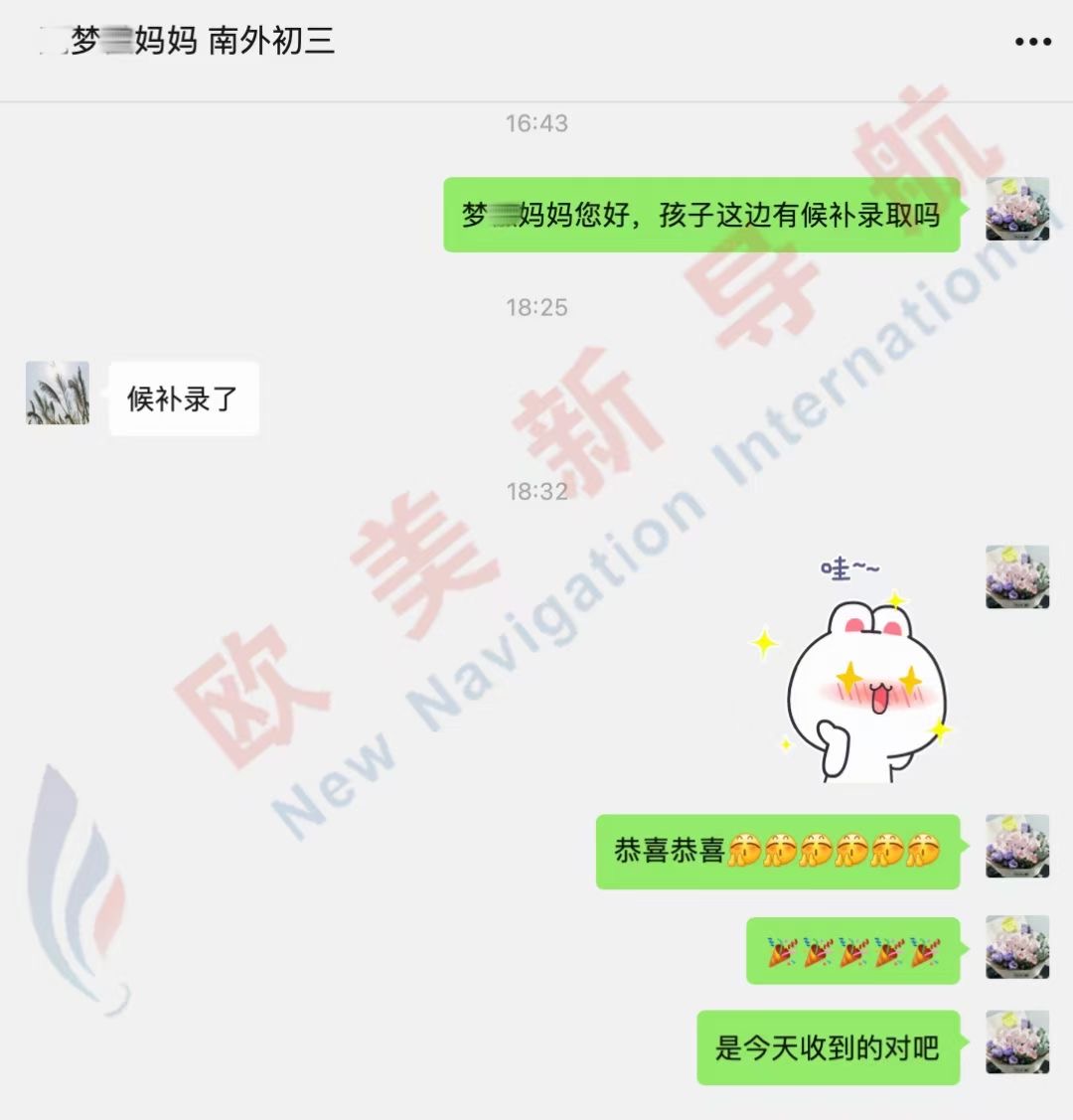Open the flower avatar beside the 候补录取吗 message
Screen dimensions: 1073x1120
coord(1016,210)
